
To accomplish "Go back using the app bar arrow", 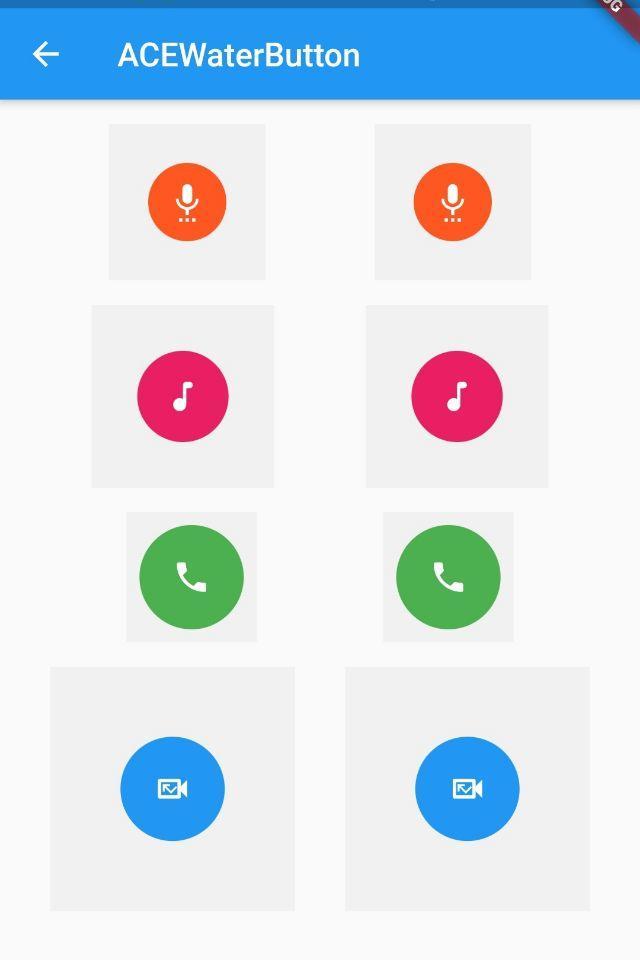I will point(46,55).
